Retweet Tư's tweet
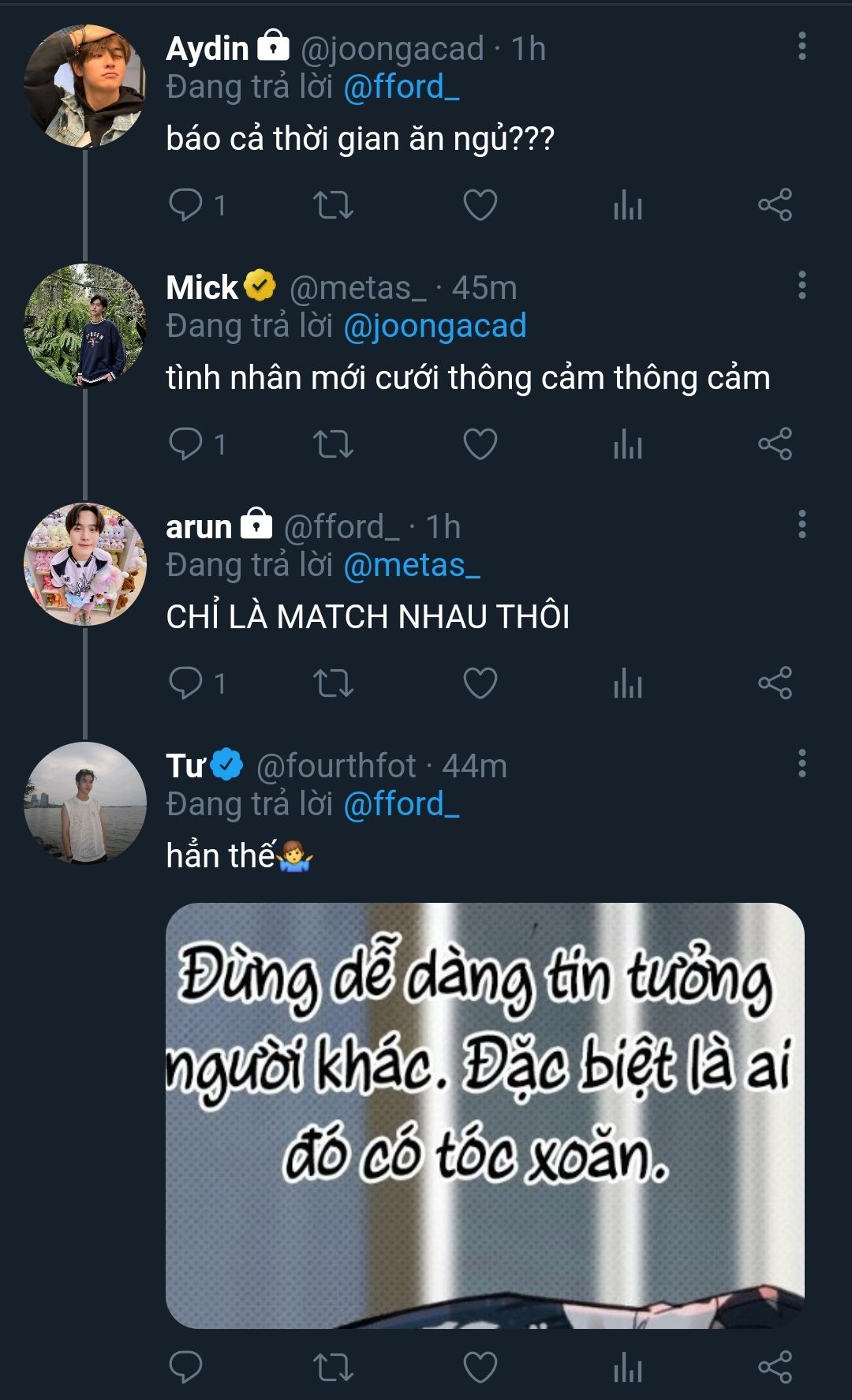The image size is (852, 1400). click(333, 1367)
